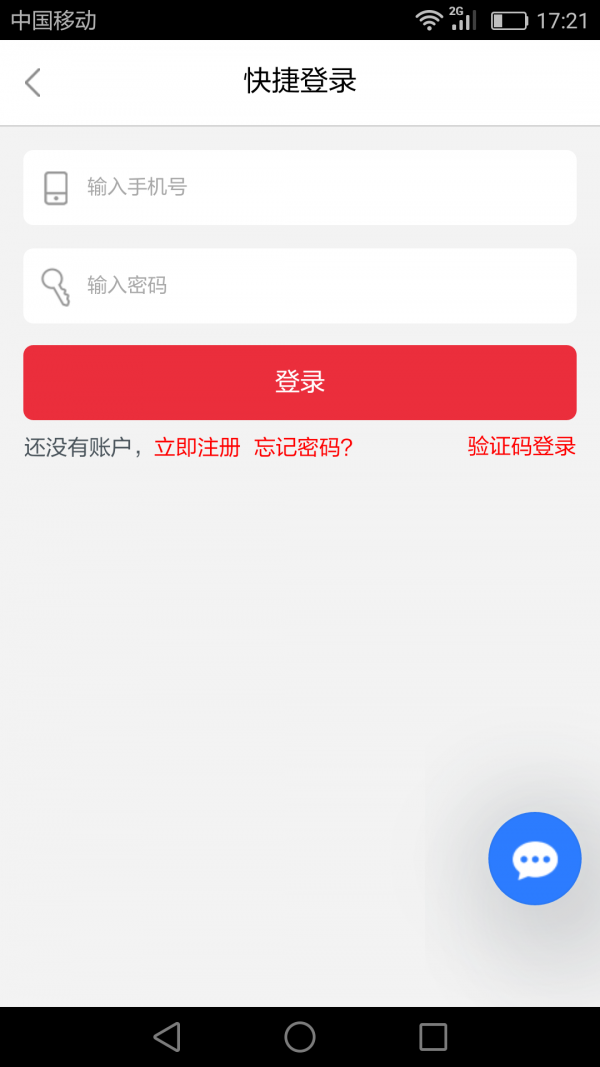Focus the 输入密码 password field

[300, 285]
